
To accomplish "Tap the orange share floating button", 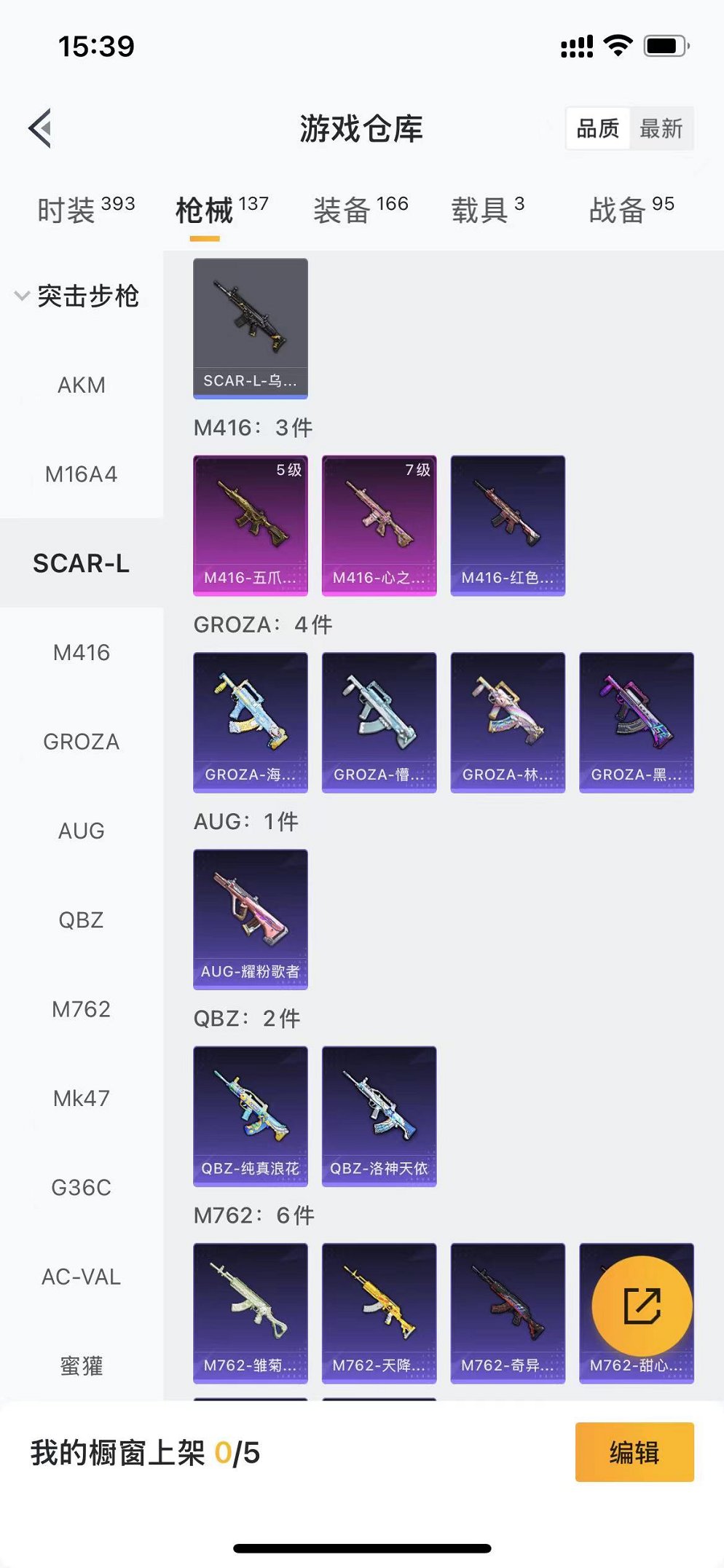I will click(x=642, y=1305).
